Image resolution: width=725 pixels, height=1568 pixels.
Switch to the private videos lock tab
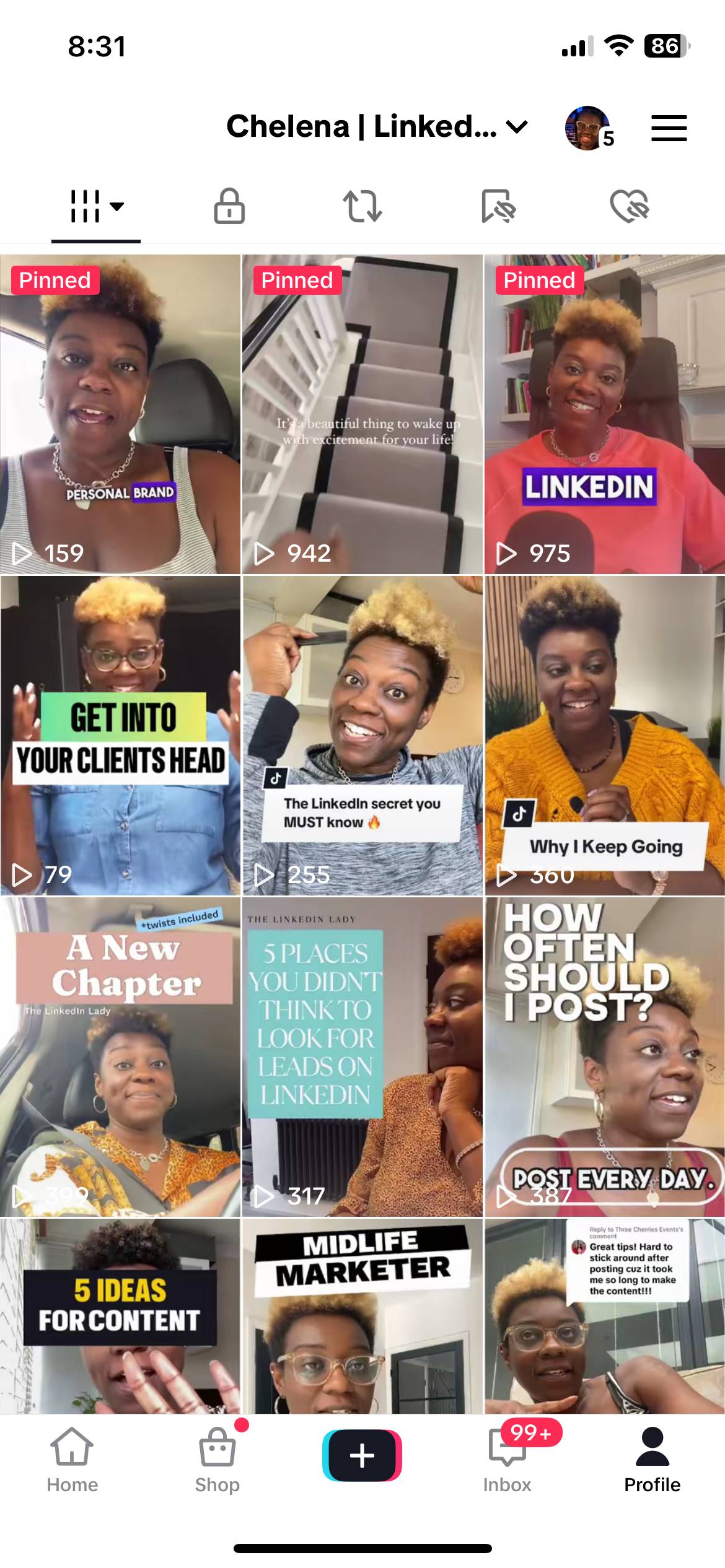click(229, 206)
